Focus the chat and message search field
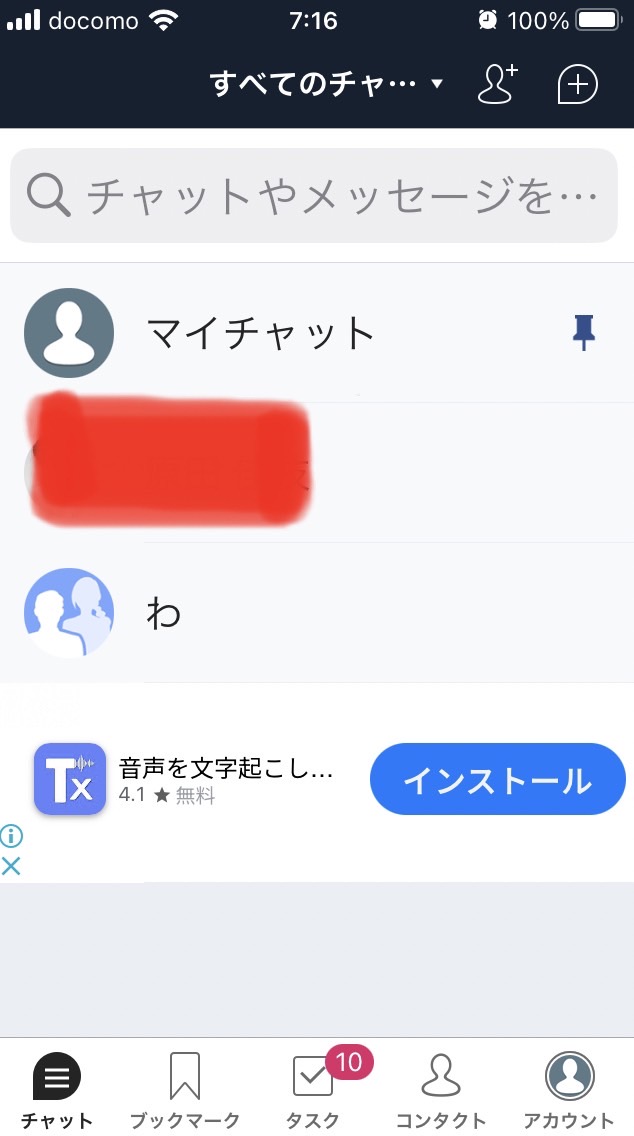The width and height of the screenshot is (634, 1136). click(x=314, y=196)
